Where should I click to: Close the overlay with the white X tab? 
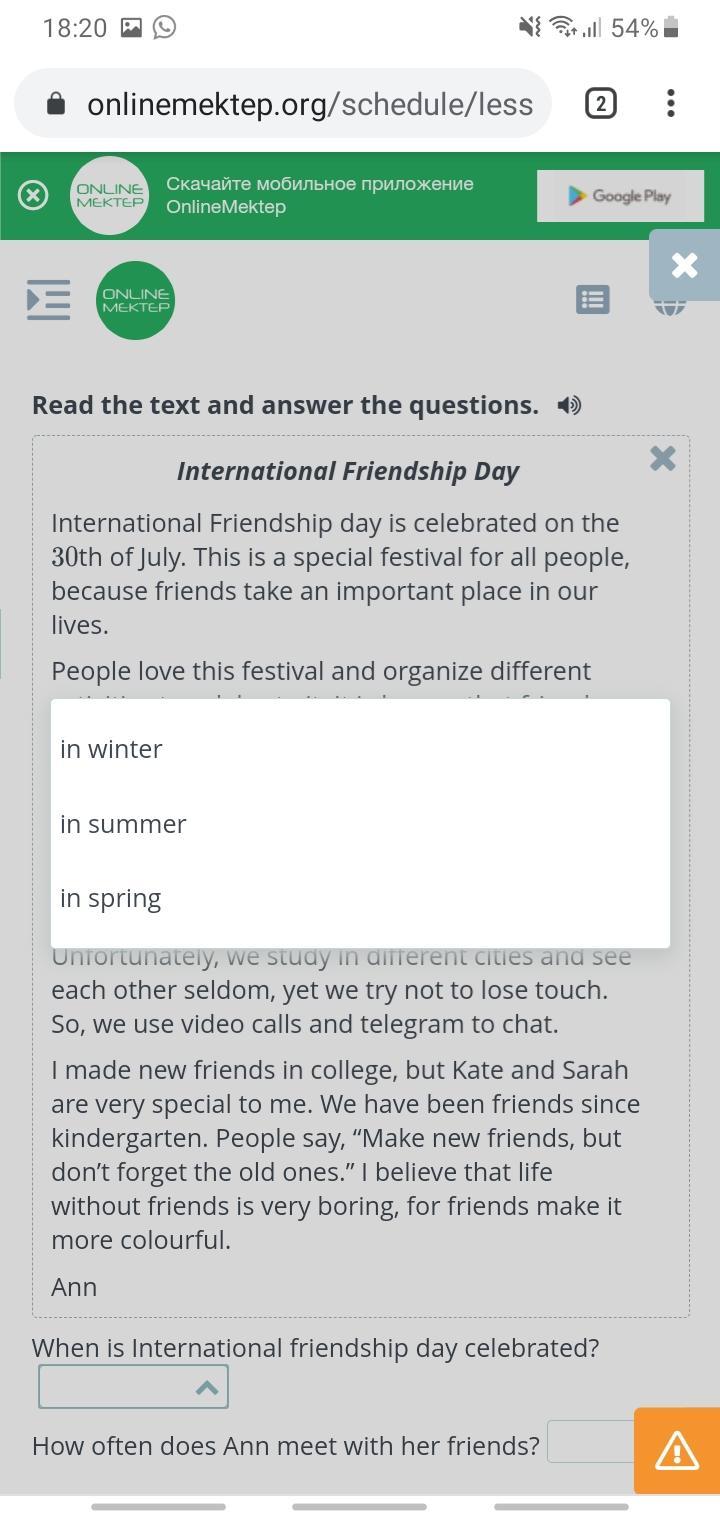(684, 265)
